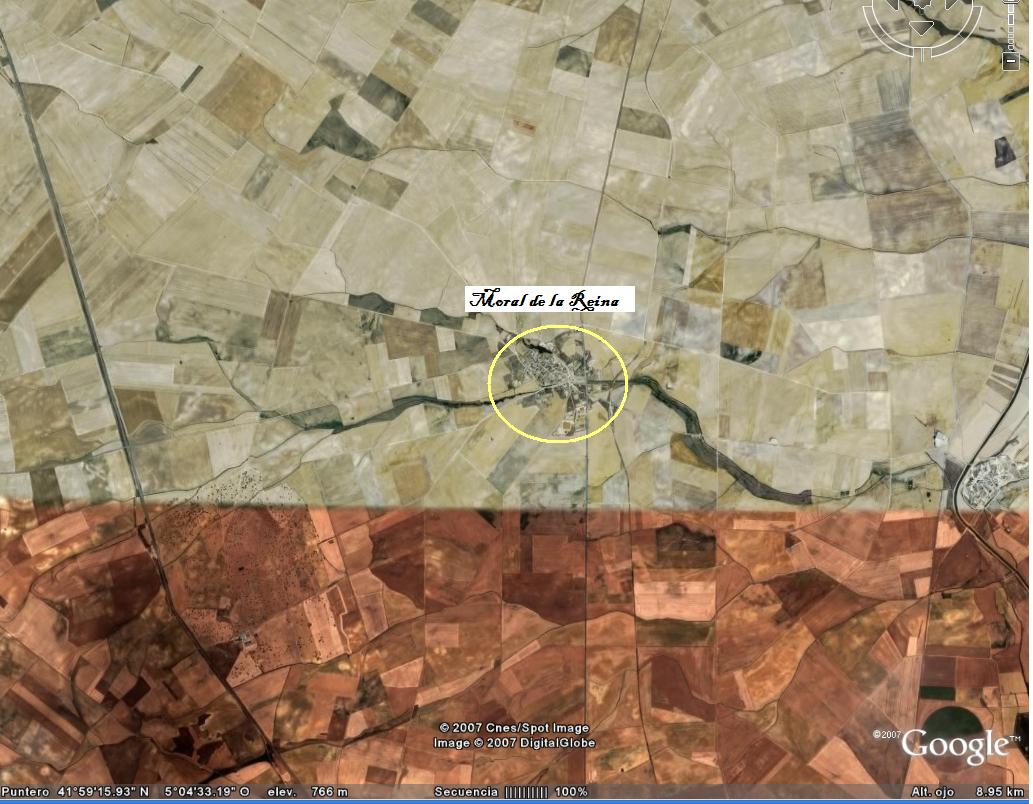Zoom out with the minus button
The image size is (1033, 804).
pos(1011,61)
